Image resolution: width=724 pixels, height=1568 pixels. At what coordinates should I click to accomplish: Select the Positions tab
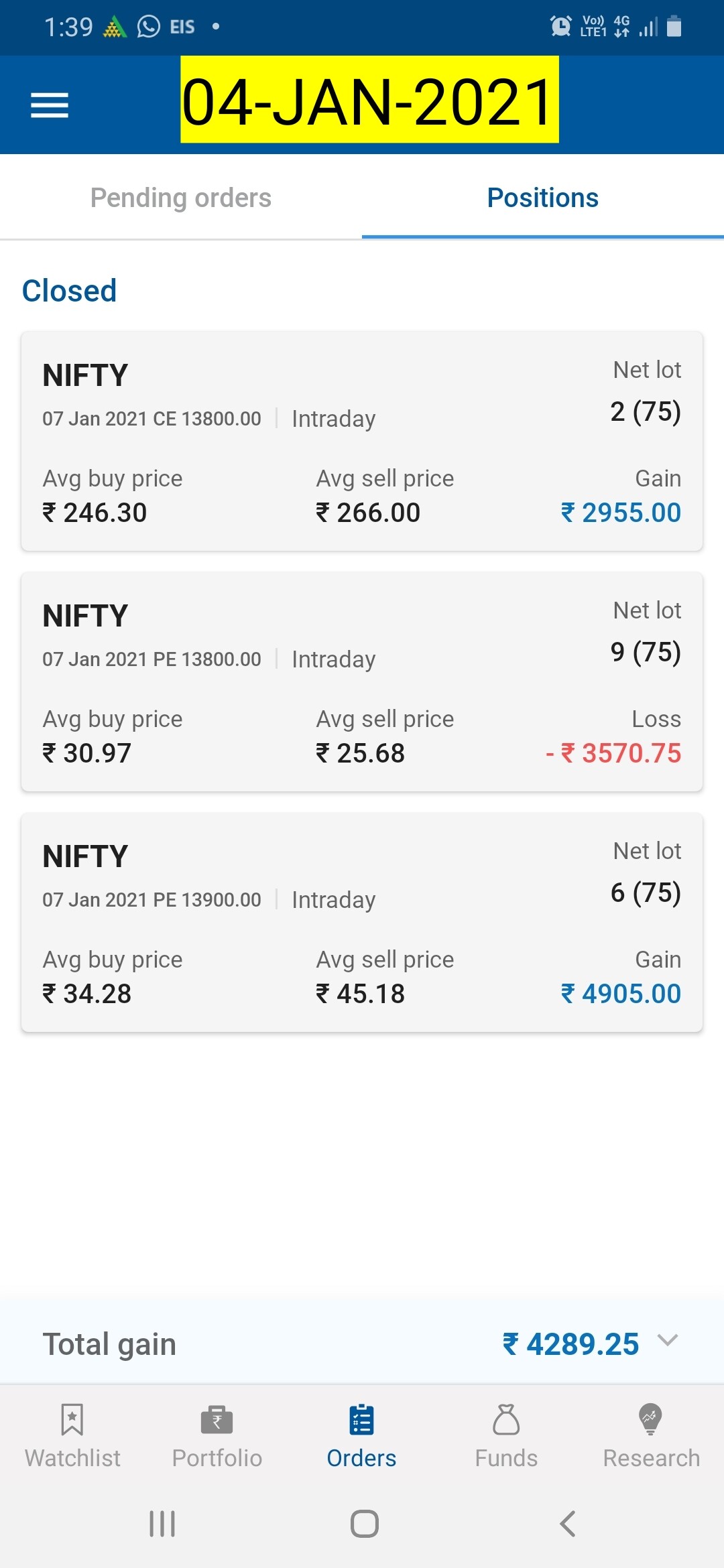(x=543, y=198)
